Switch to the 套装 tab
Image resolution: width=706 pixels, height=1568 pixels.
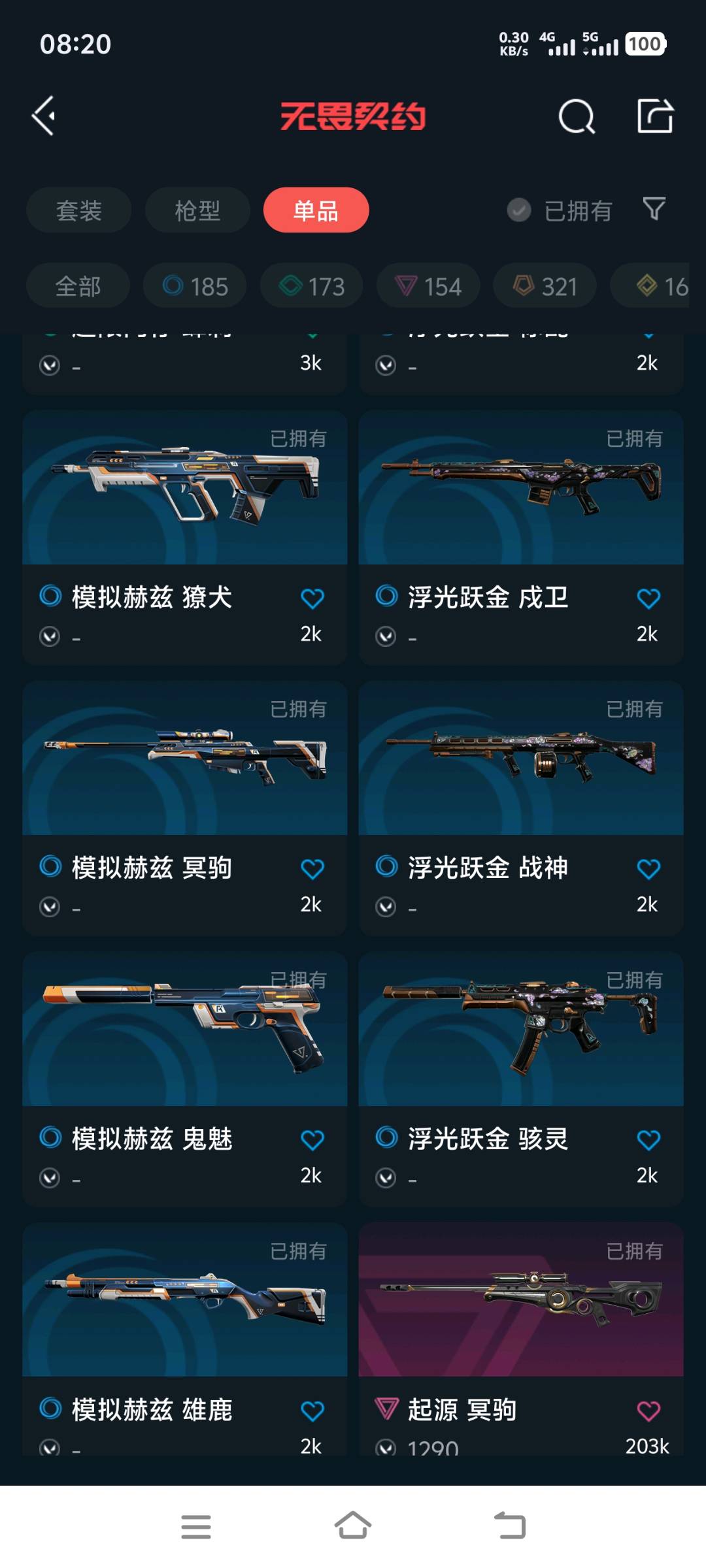pos(79,210)
